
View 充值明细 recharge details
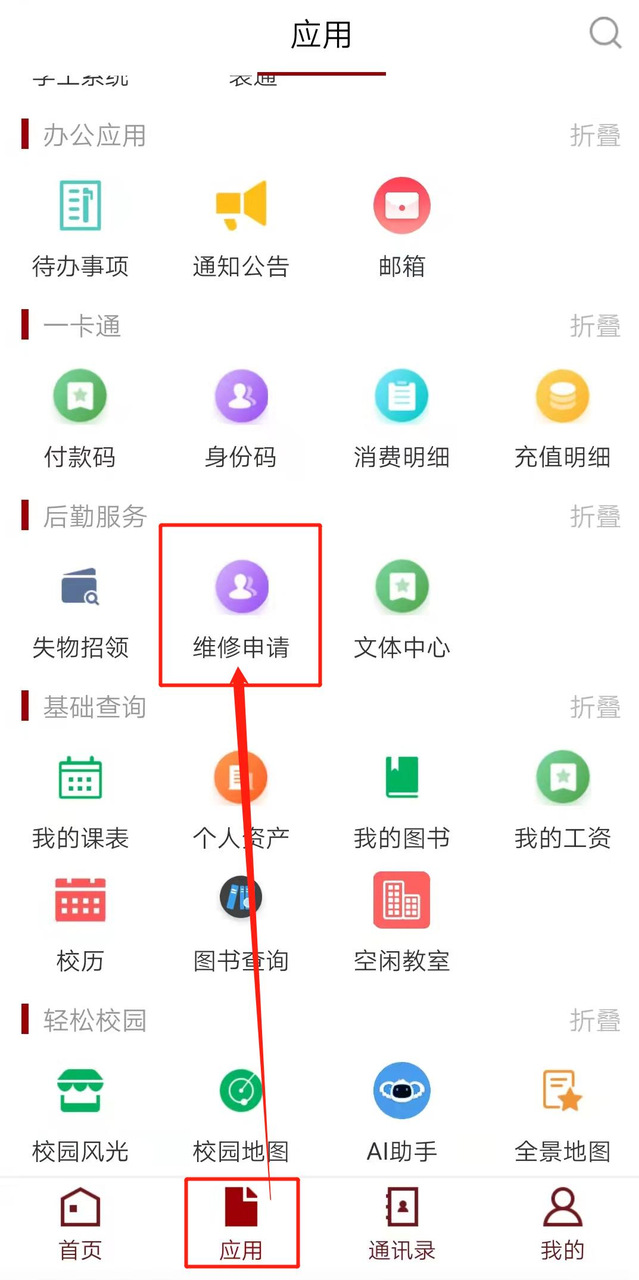click(562, 416)
